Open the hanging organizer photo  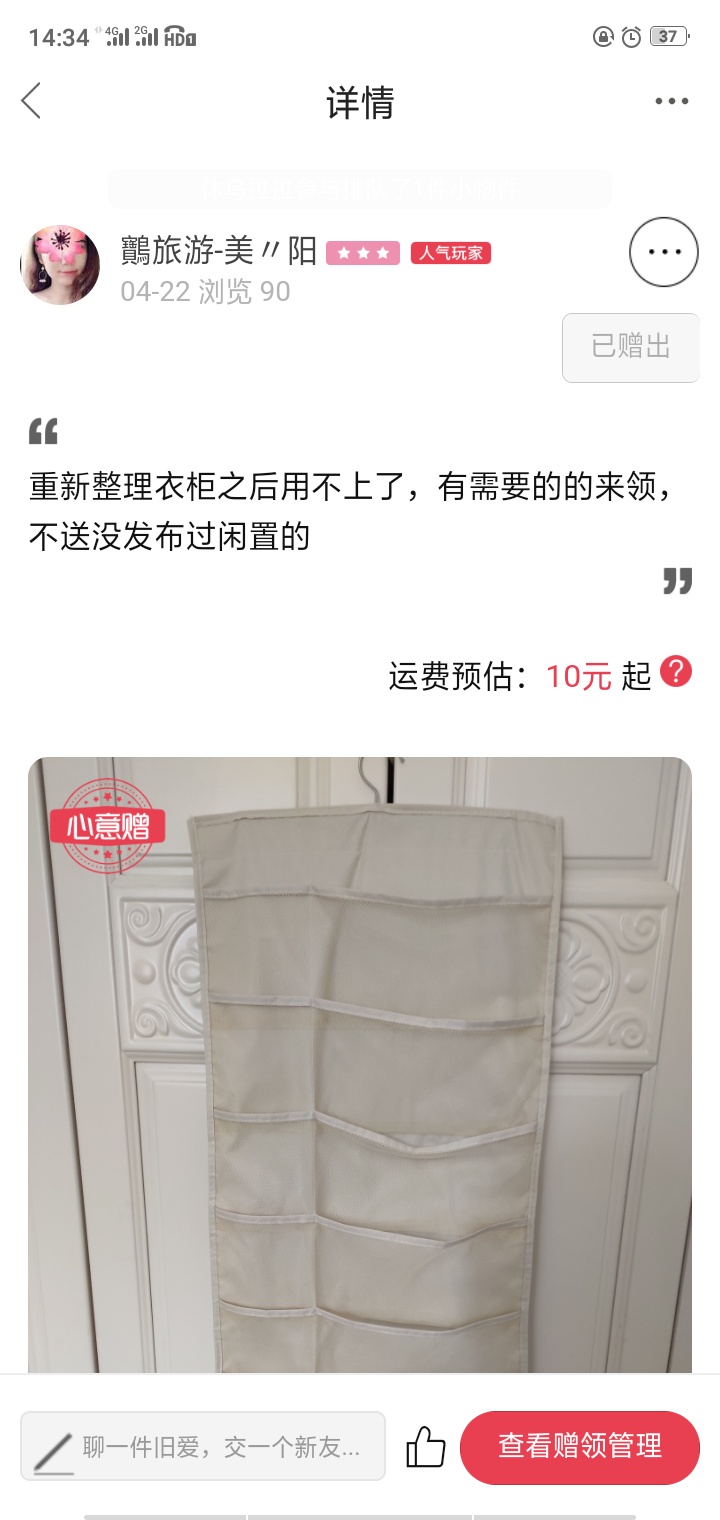pyautogui.click(x=360, y=1065)
